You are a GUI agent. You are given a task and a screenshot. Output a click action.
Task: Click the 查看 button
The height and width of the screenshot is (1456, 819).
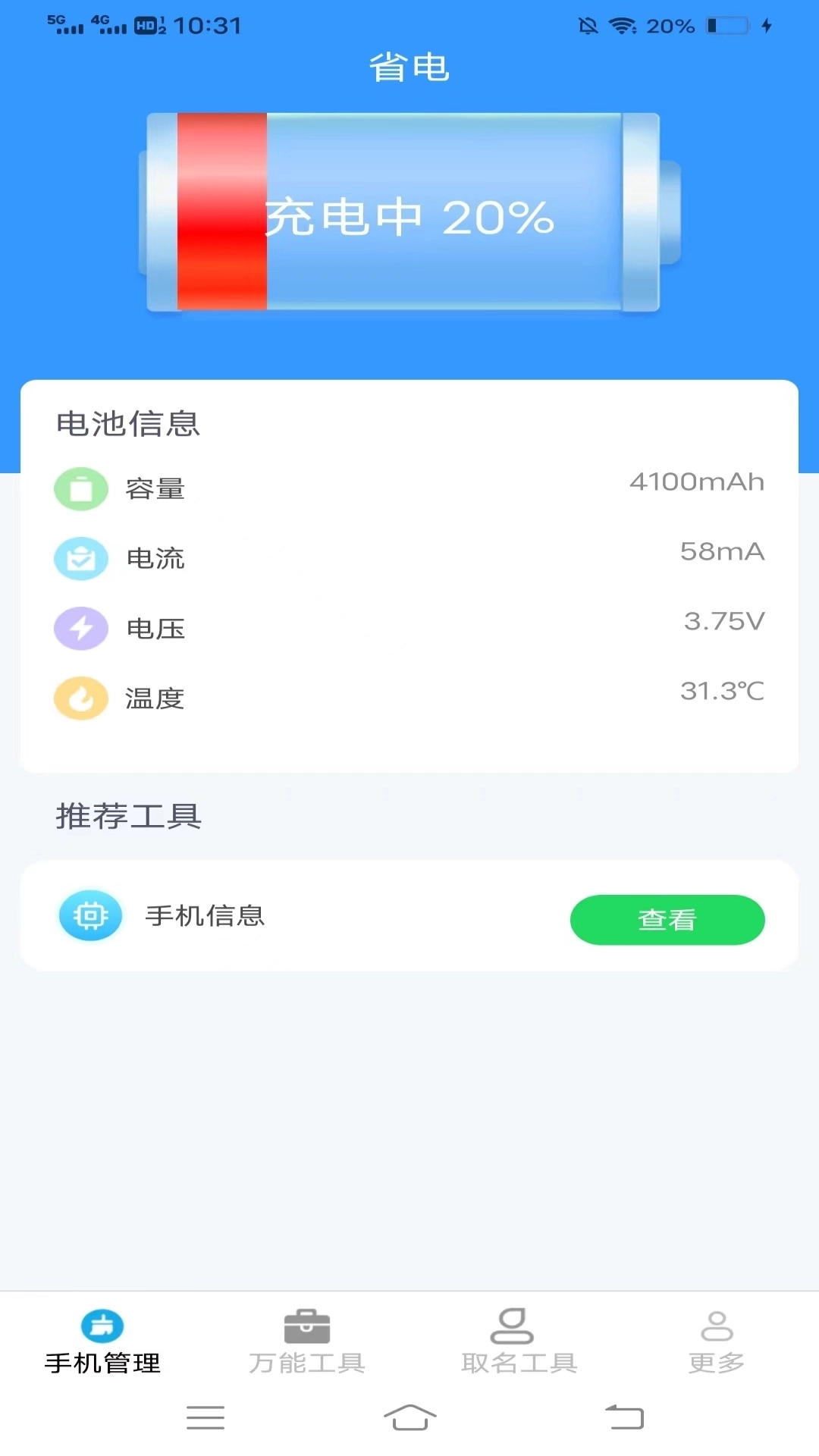tap(667, 919)
